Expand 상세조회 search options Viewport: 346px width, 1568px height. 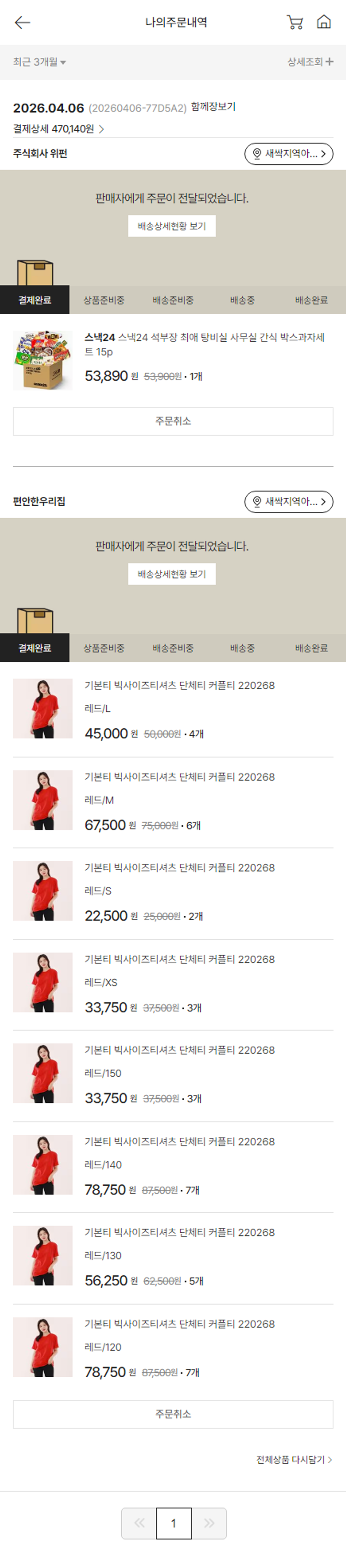pos(310,62)
